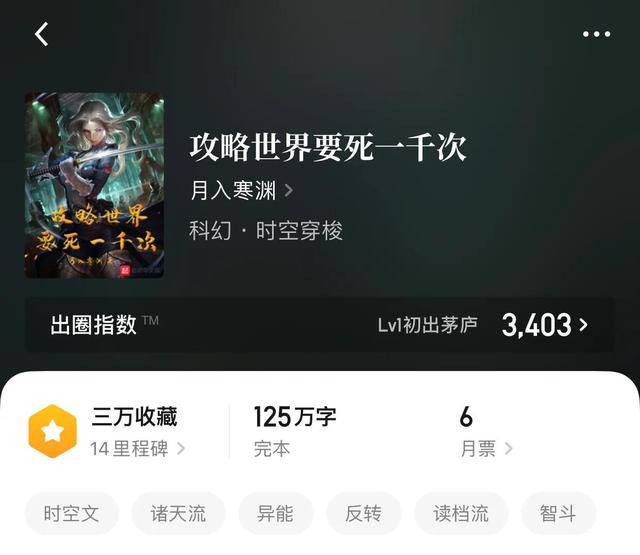View the 14 里程碑 milestones
Image resolution: width=640 pixels, height=555 pixels.
click(137, 448)
